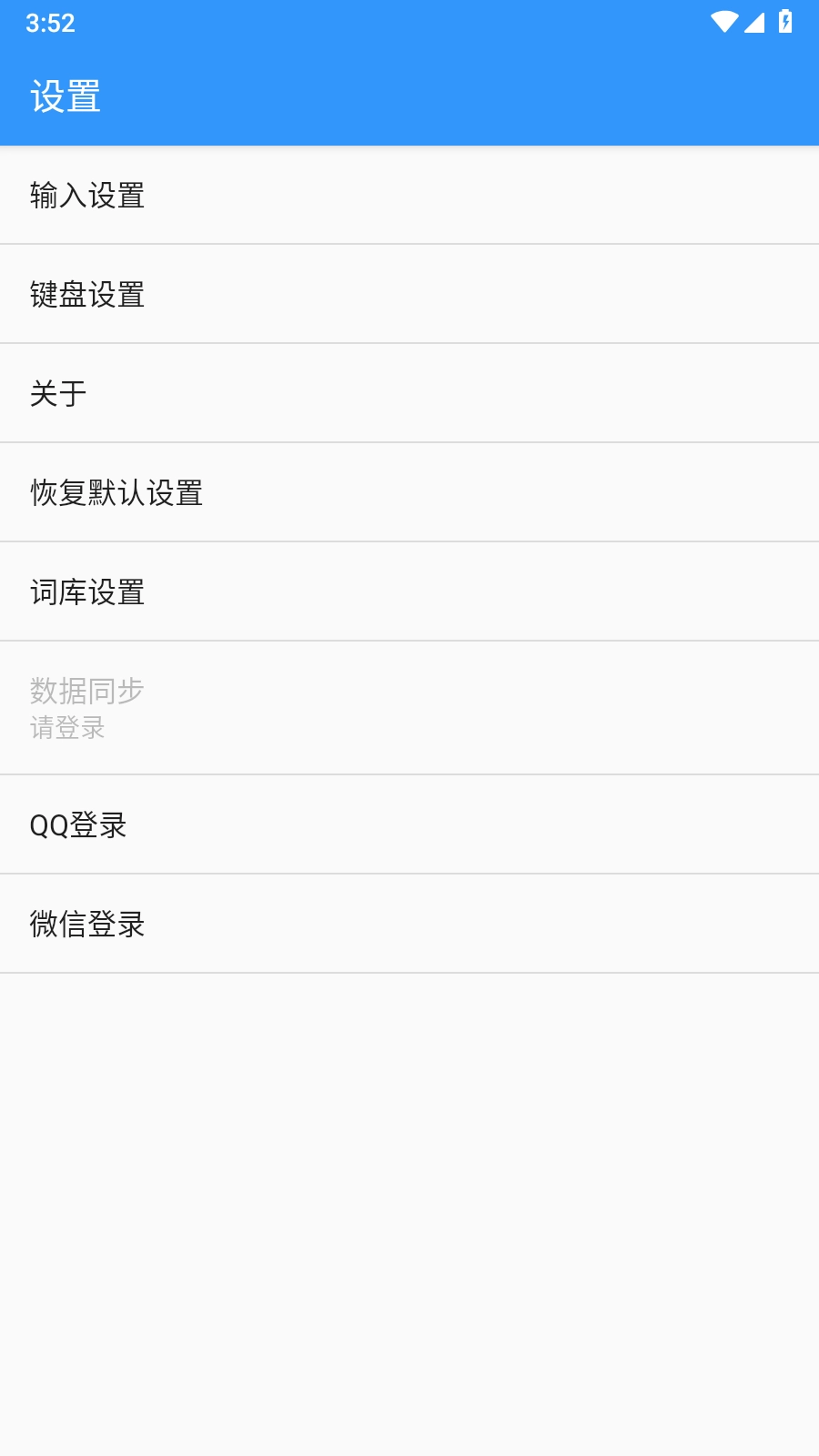Image resolution: width=819 pixels, height=1456 pixels.
Task: Log in with QQ登录
Action: [409, 824]
